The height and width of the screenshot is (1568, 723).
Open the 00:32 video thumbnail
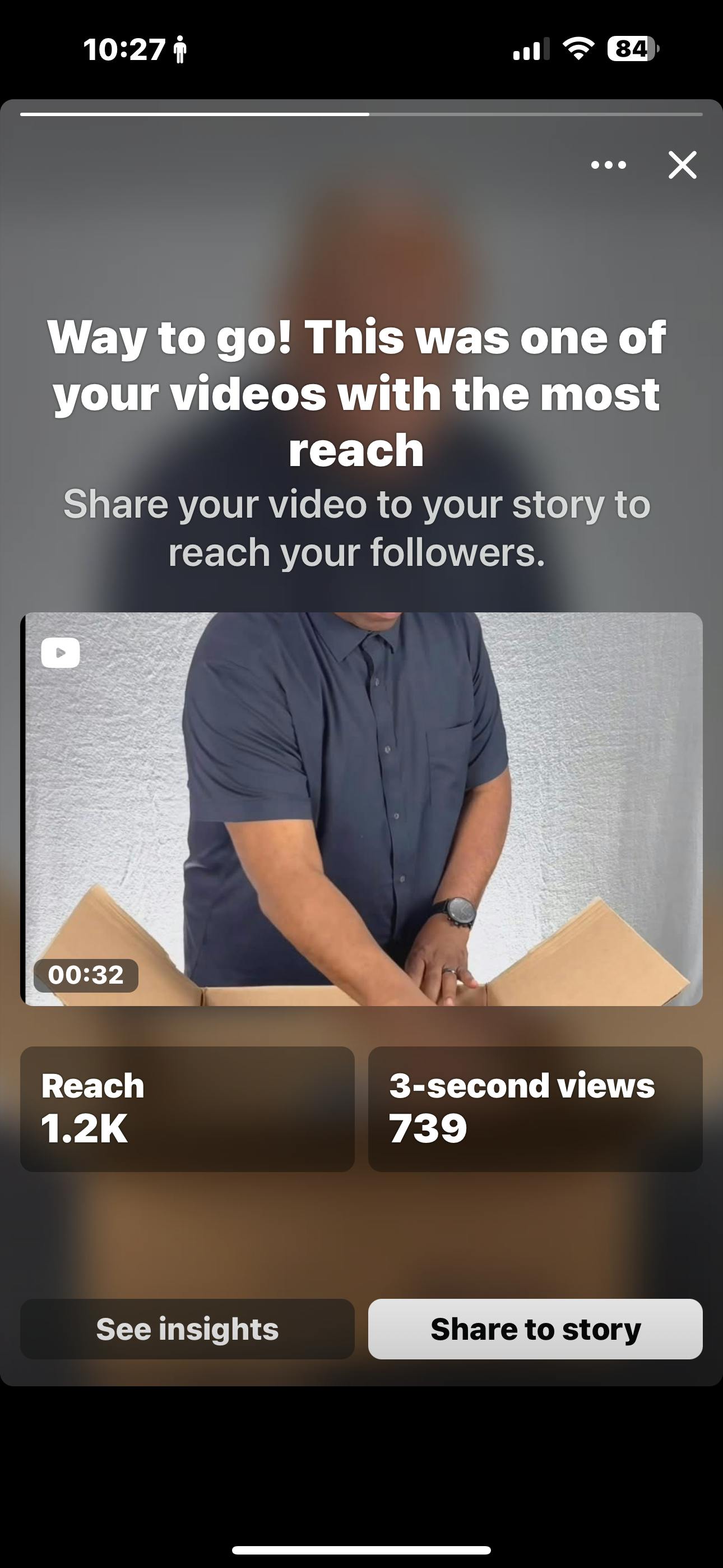(x=361, y=809)
